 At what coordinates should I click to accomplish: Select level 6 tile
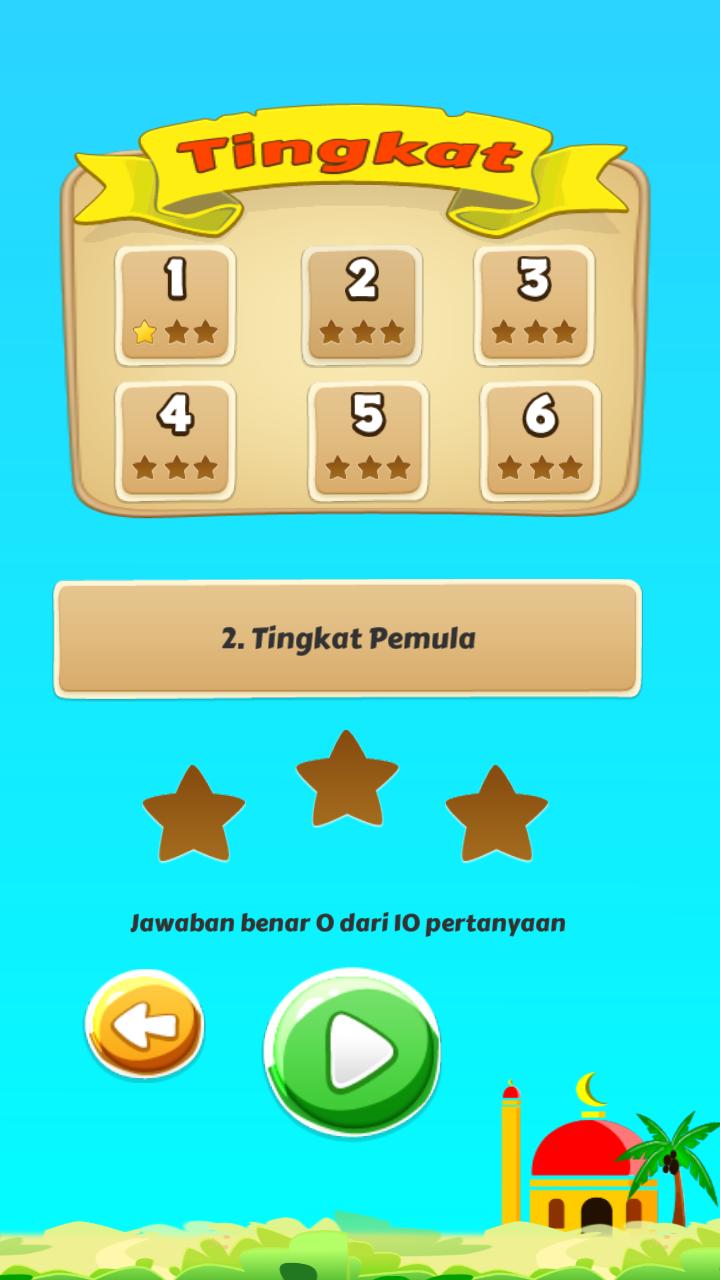click(x=540, y=440)
